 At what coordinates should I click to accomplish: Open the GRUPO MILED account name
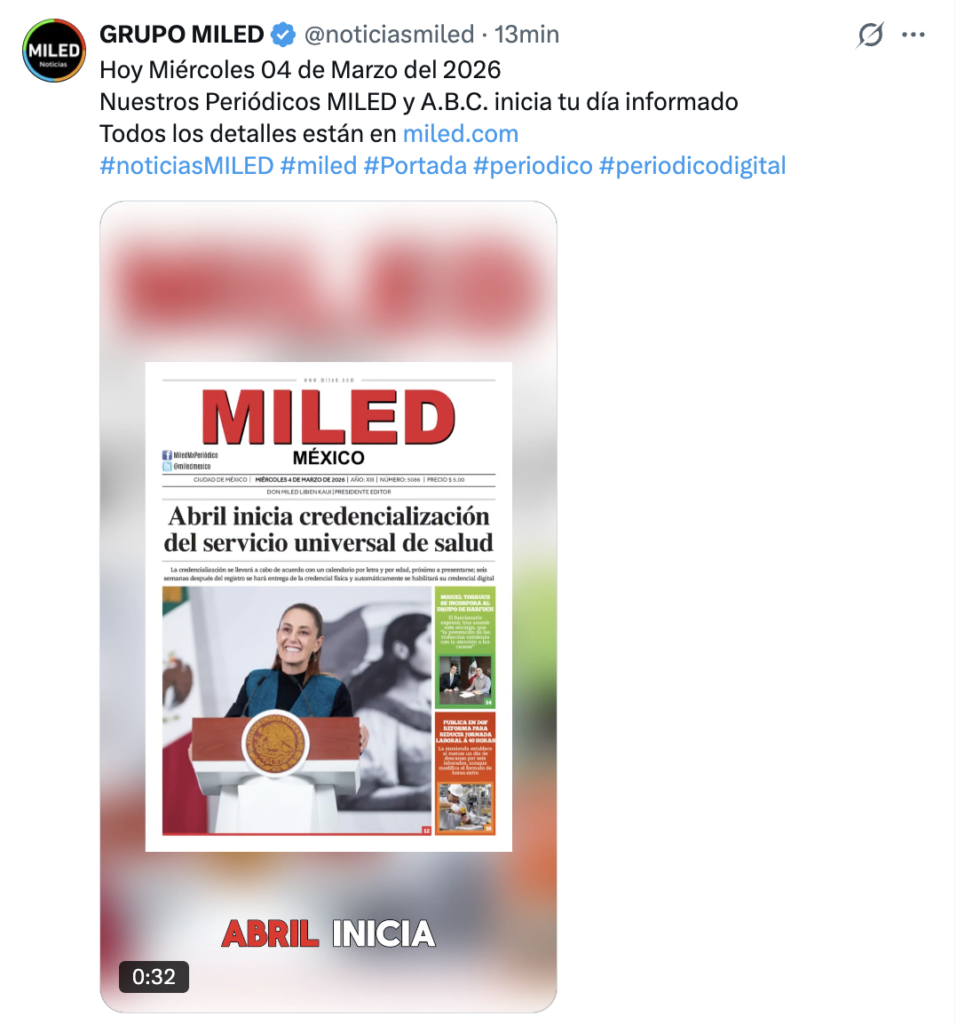click(x=181, y=34)
